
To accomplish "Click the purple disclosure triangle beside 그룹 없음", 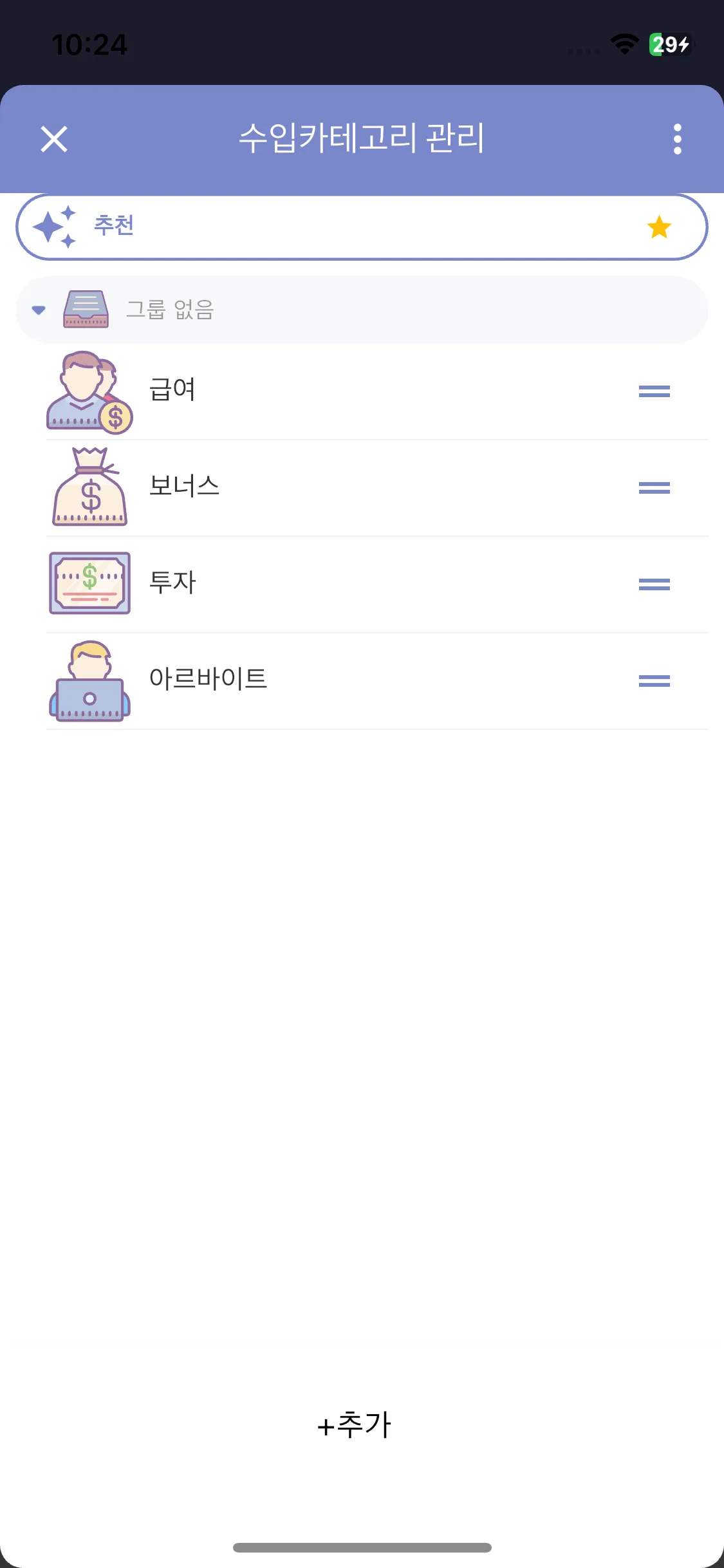I will coord(39,309).
